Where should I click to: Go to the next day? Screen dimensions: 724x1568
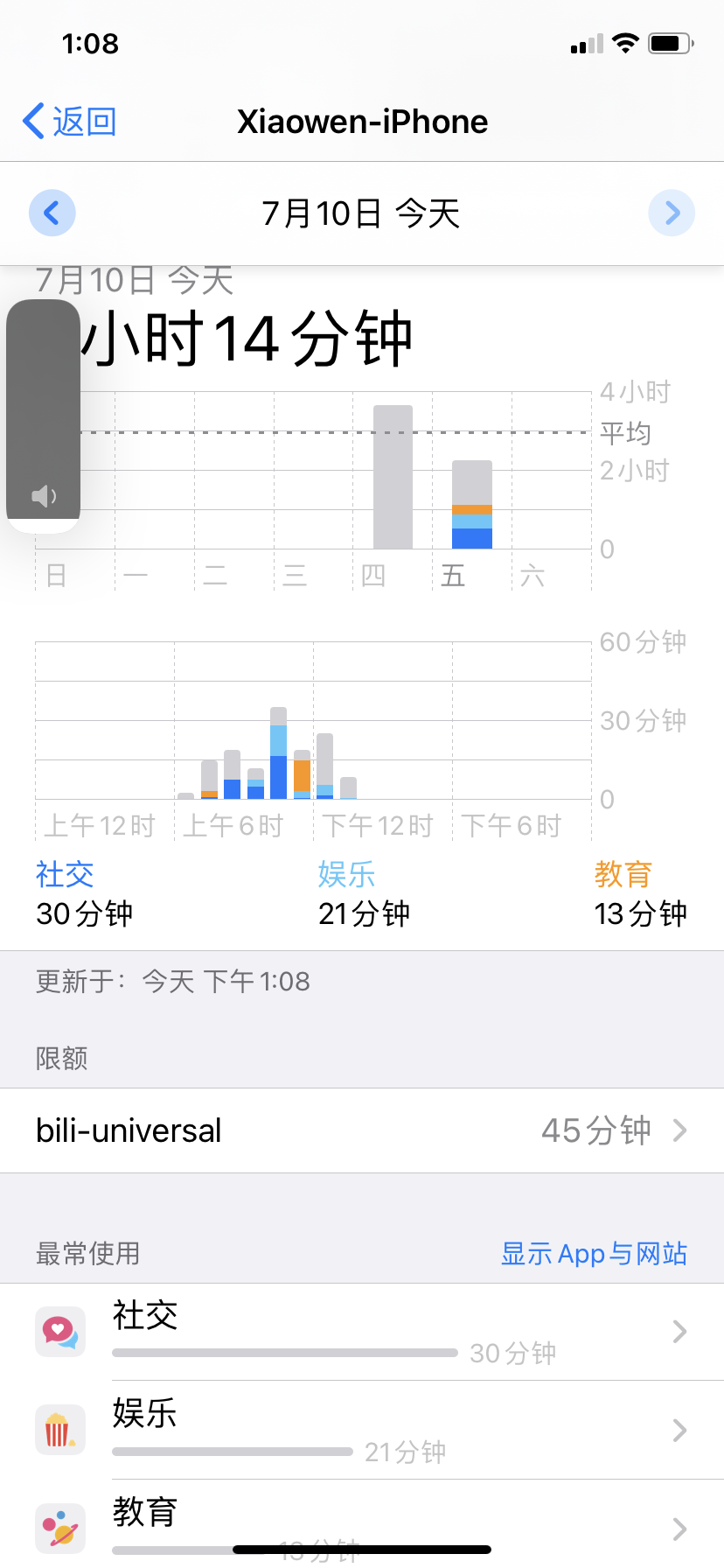pyautogui.click(x=672, y=213)
